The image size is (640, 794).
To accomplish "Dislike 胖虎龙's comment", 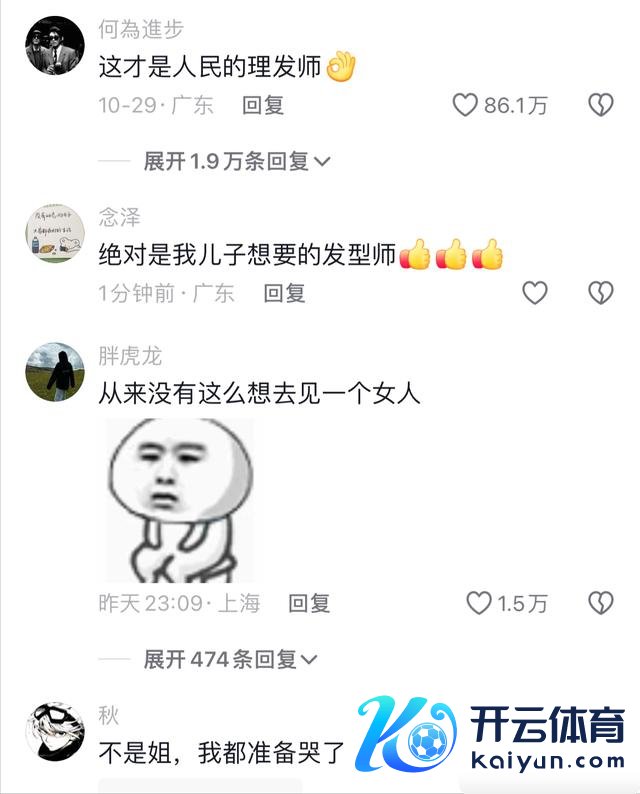I will [600, 603].
